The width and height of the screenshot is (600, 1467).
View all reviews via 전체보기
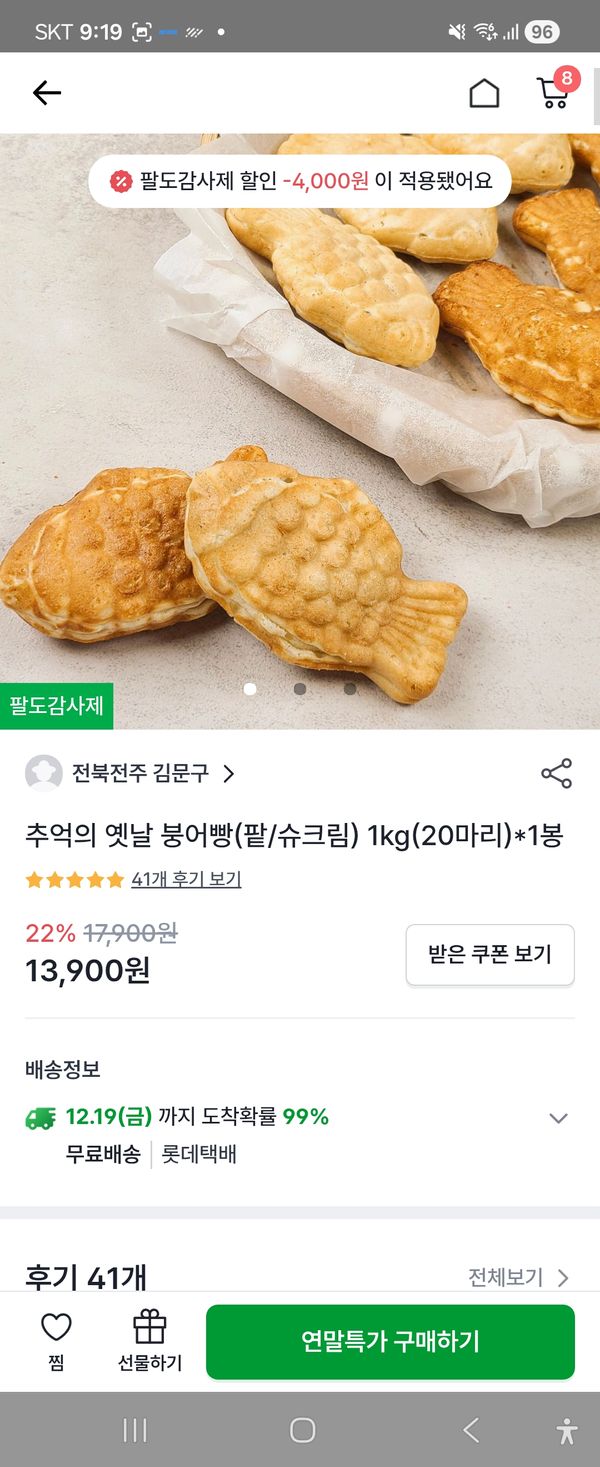click(518, 1277)
